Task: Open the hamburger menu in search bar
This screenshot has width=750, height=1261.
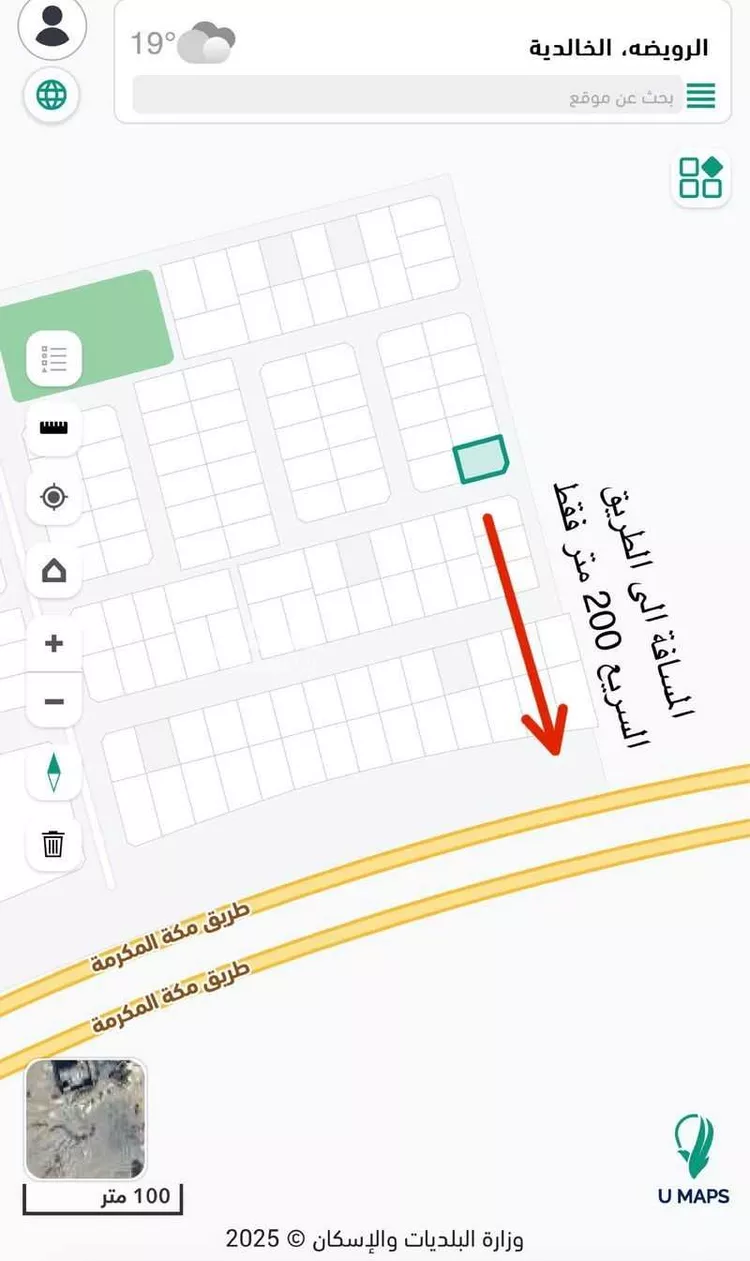Action: point(700,97)
